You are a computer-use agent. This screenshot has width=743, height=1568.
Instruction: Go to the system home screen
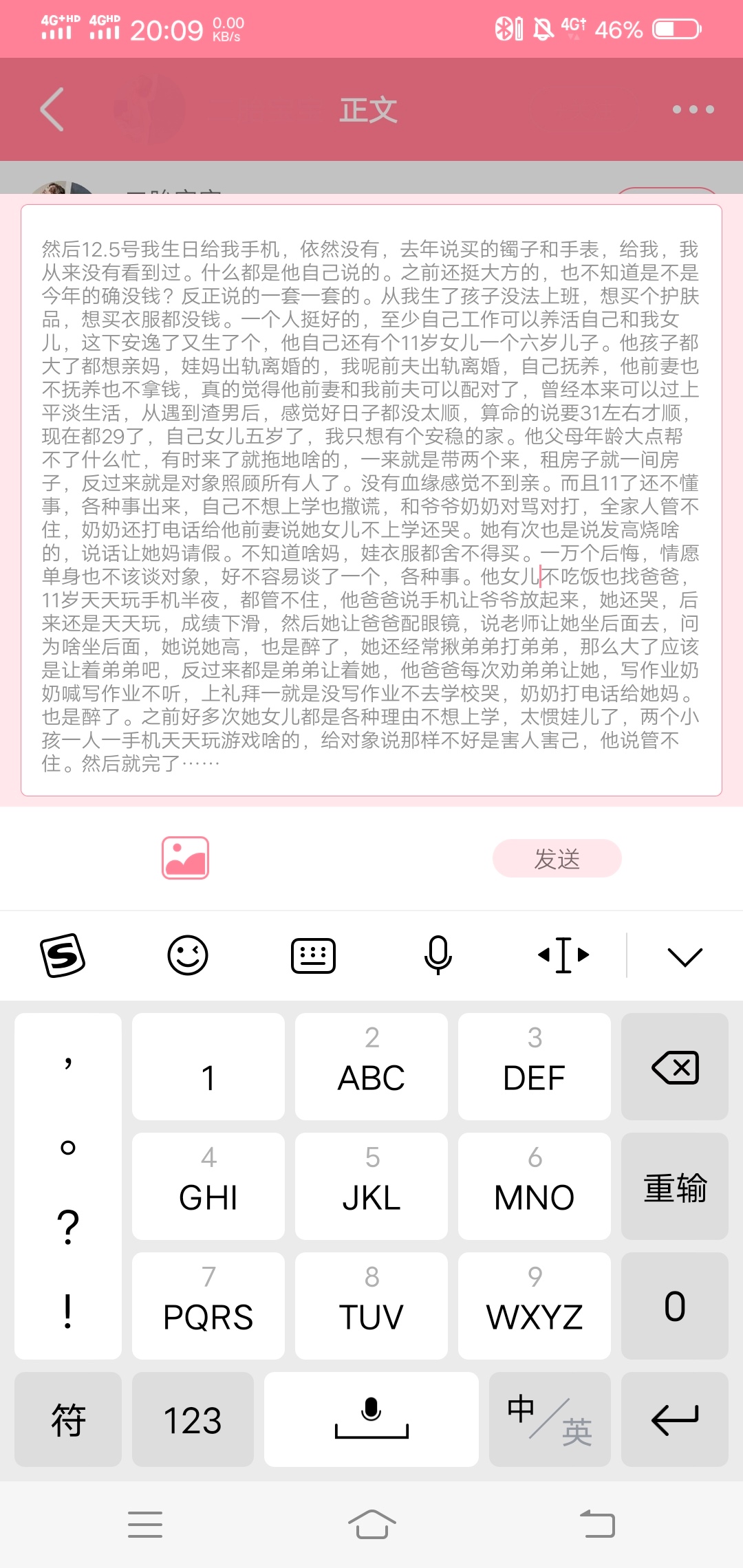coord(371,1524)
